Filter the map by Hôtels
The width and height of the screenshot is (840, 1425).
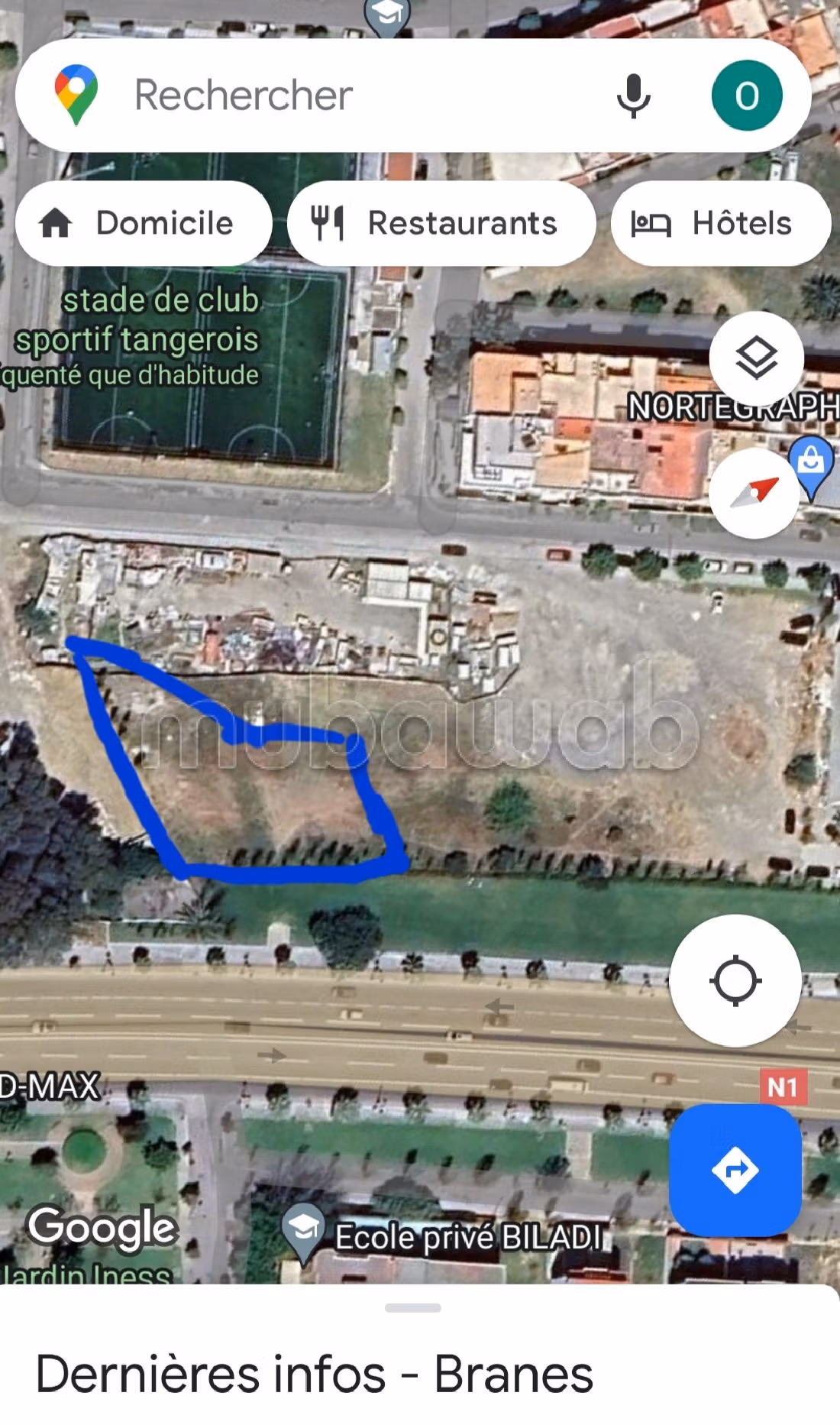point(719,223)
